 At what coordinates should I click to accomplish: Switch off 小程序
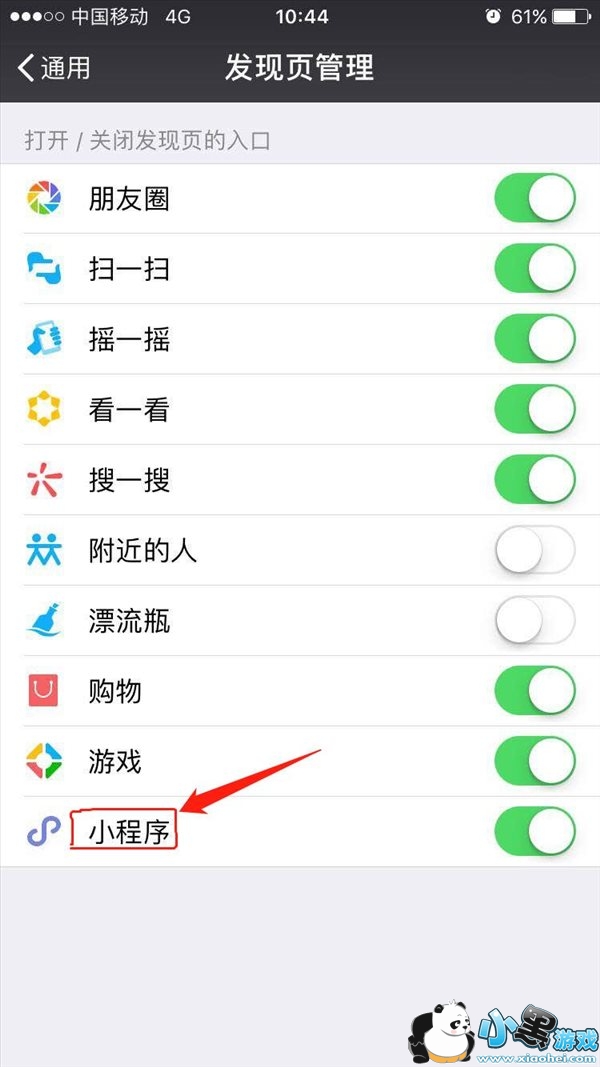click(x=535, y=832)
